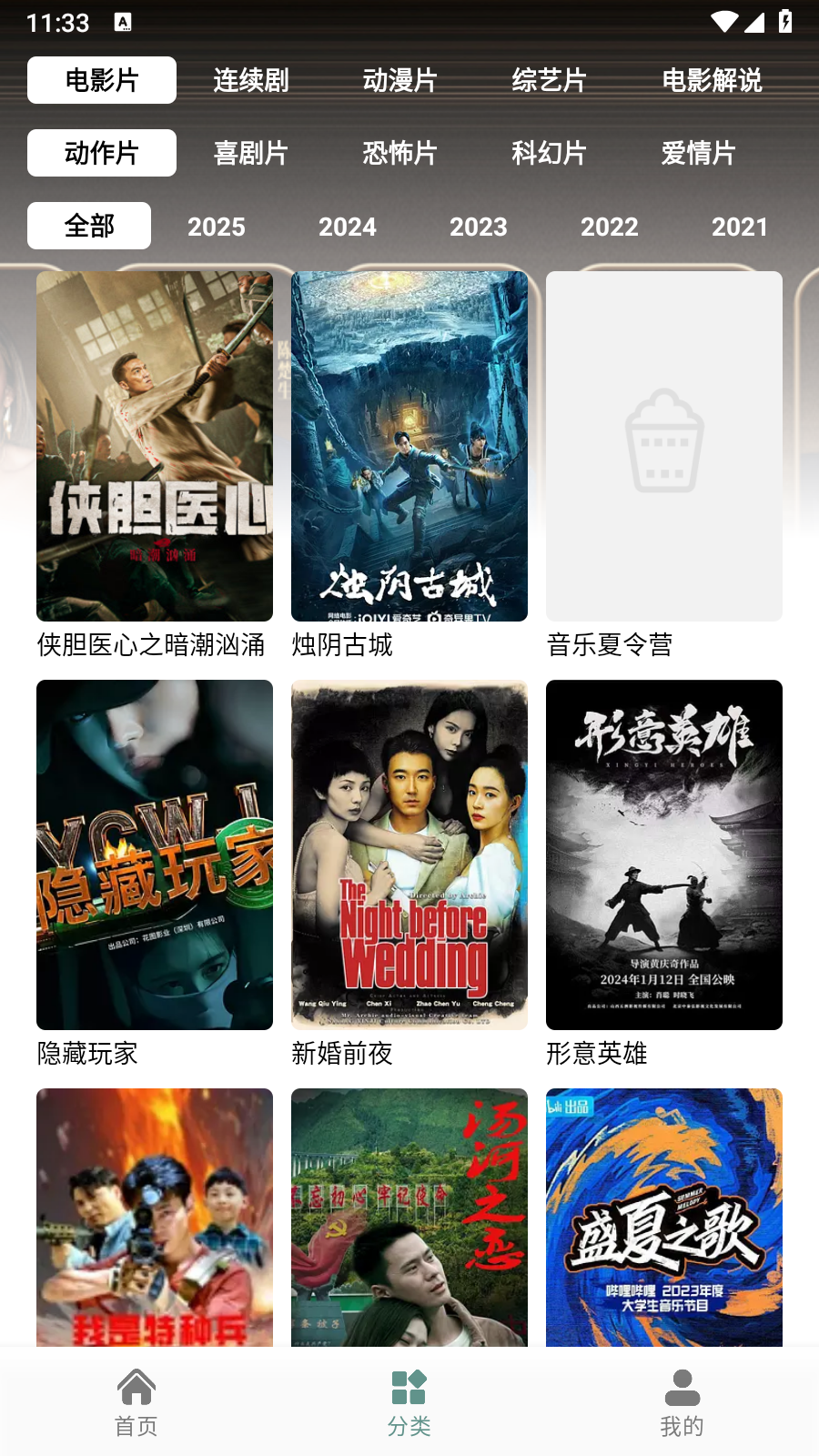
Task: Select the 2023 year option
Action: [x=480, y=226]
